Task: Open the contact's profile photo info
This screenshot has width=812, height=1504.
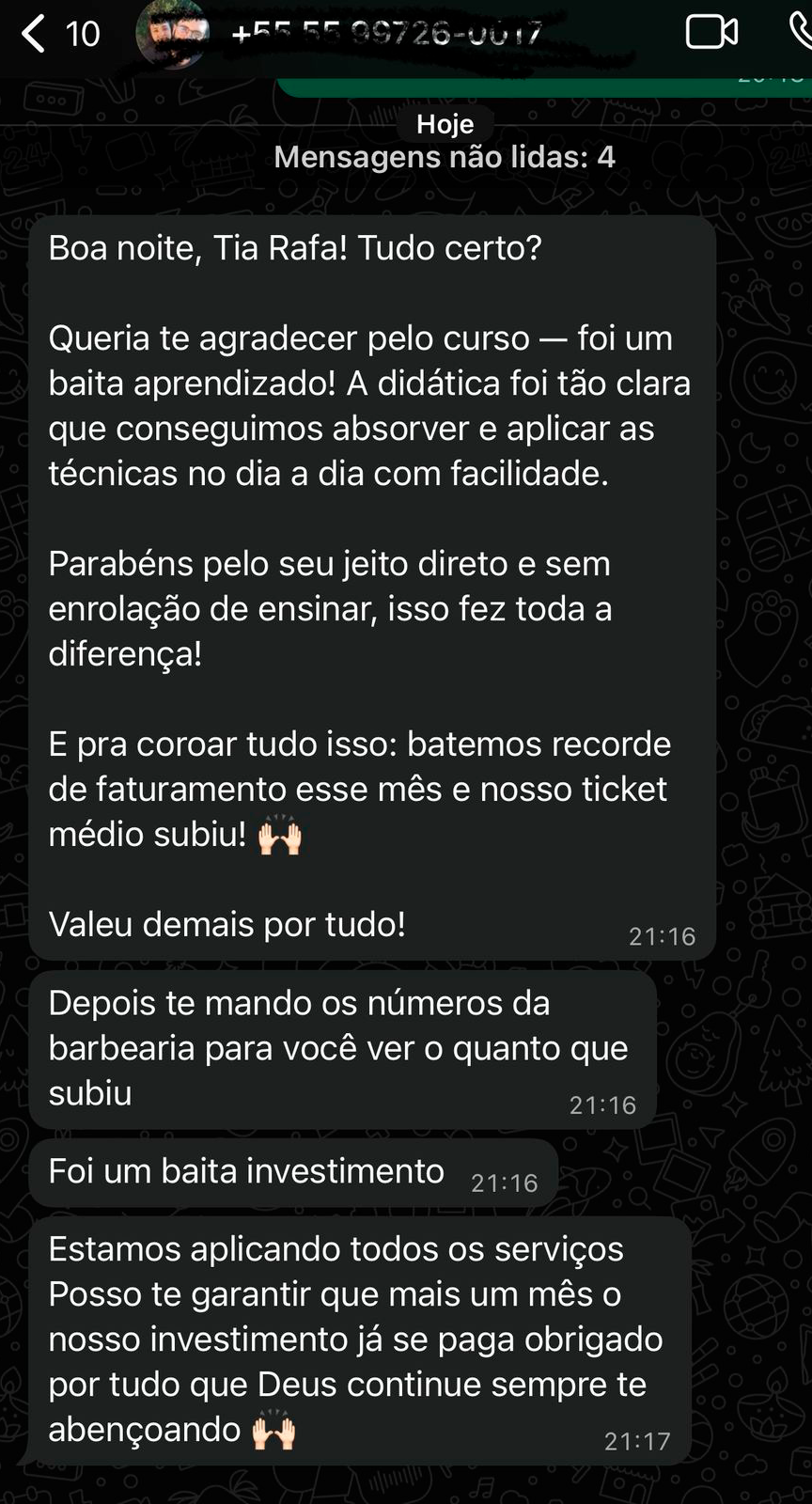Action: (172, 34)
